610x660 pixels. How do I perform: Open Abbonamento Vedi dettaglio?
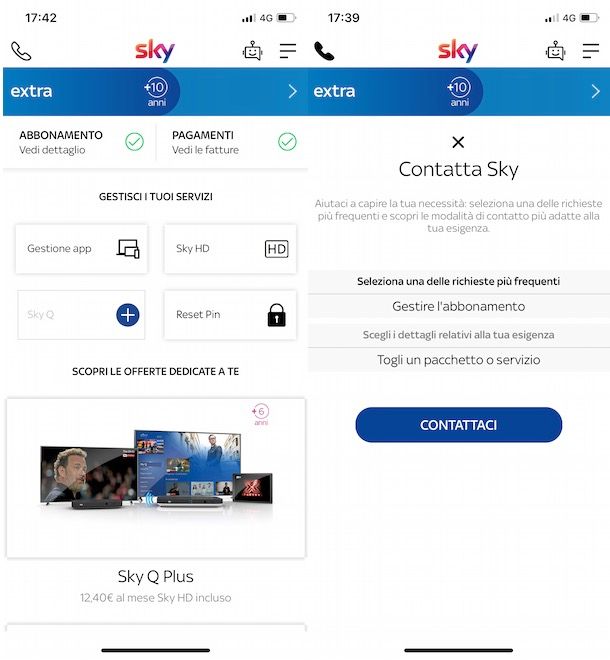pos(80,142)
